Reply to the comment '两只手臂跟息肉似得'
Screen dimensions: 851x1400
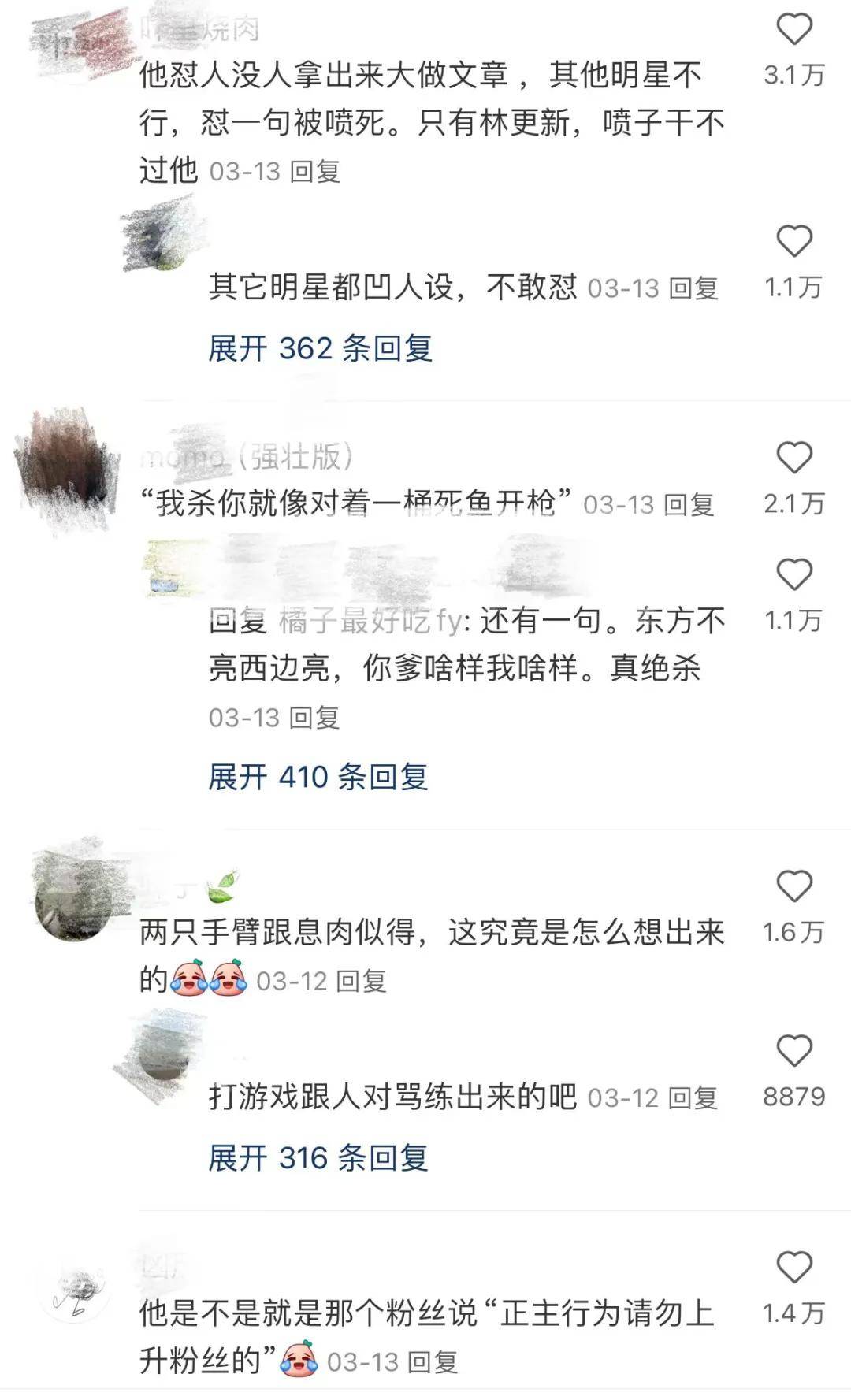(x=361, y=982)
